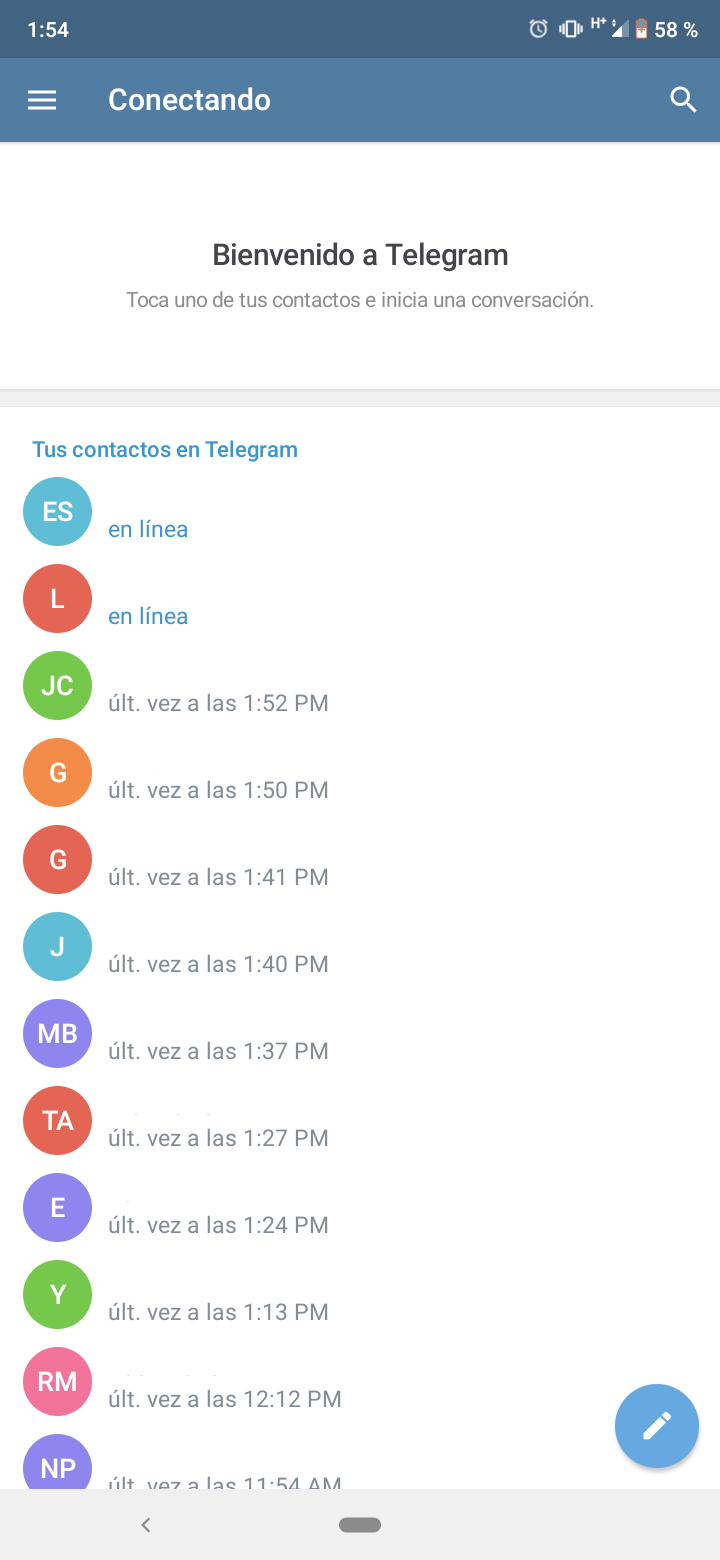Tap the red avatar with letter L
This screenshot has width=720, height=1560.
click(57, 598)
